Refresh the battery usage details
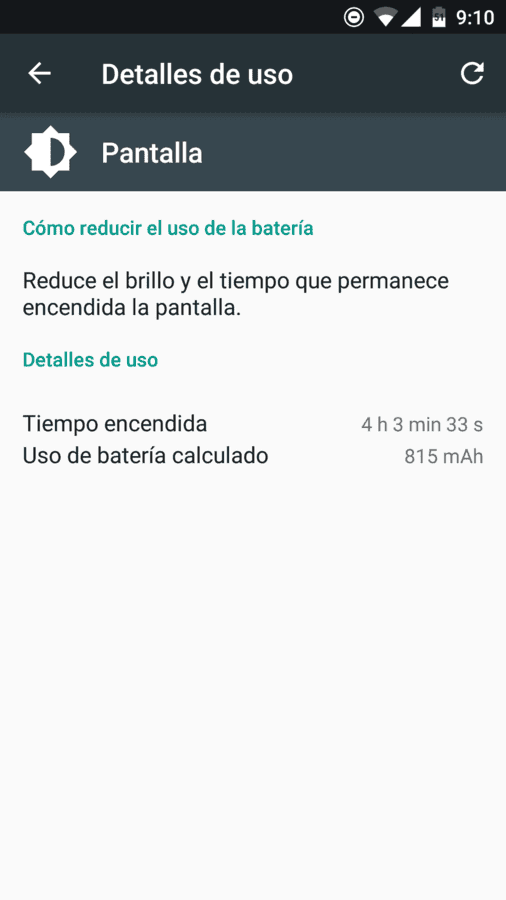The height and width of the screenshot is (900, 506). [472, 73]
